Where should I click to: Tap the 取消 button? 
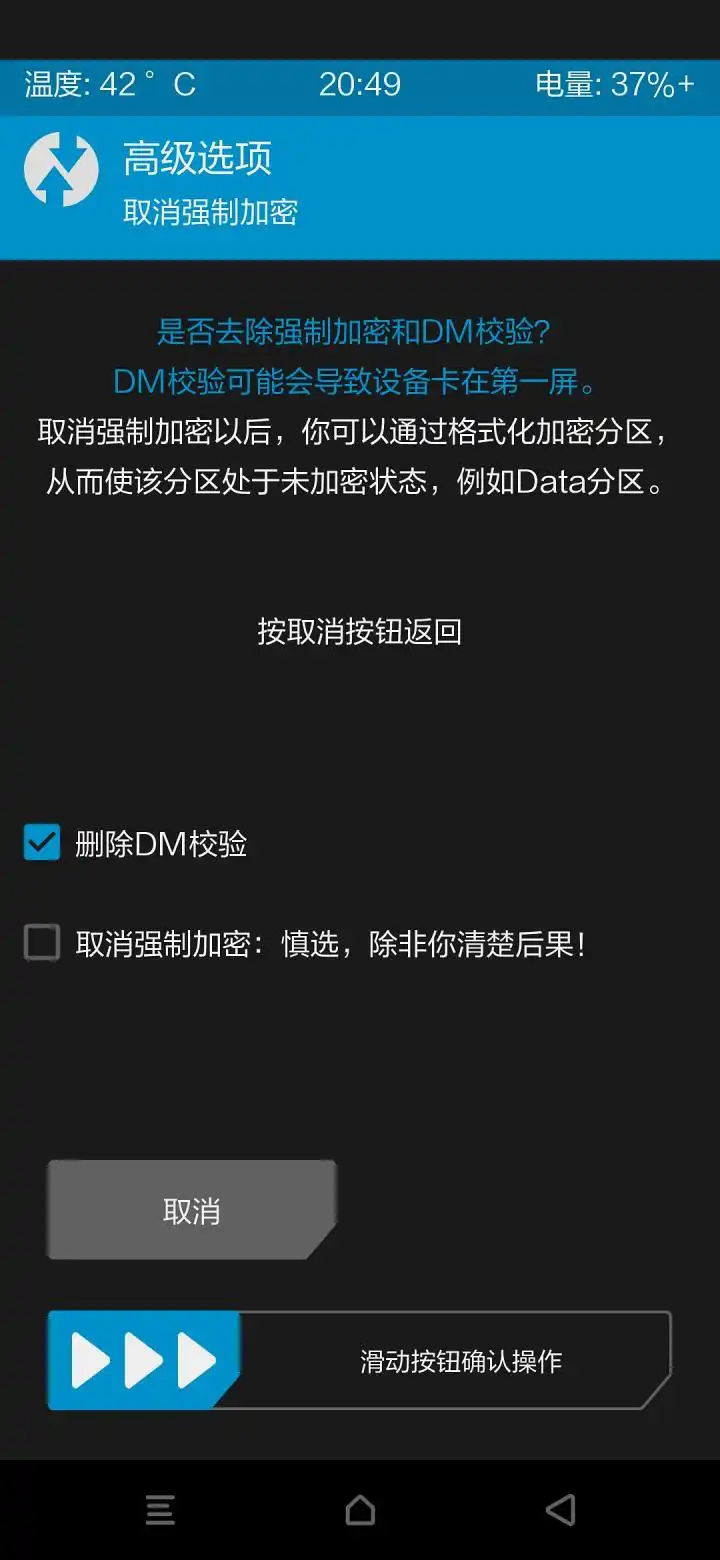click(x=191, y=1211)
